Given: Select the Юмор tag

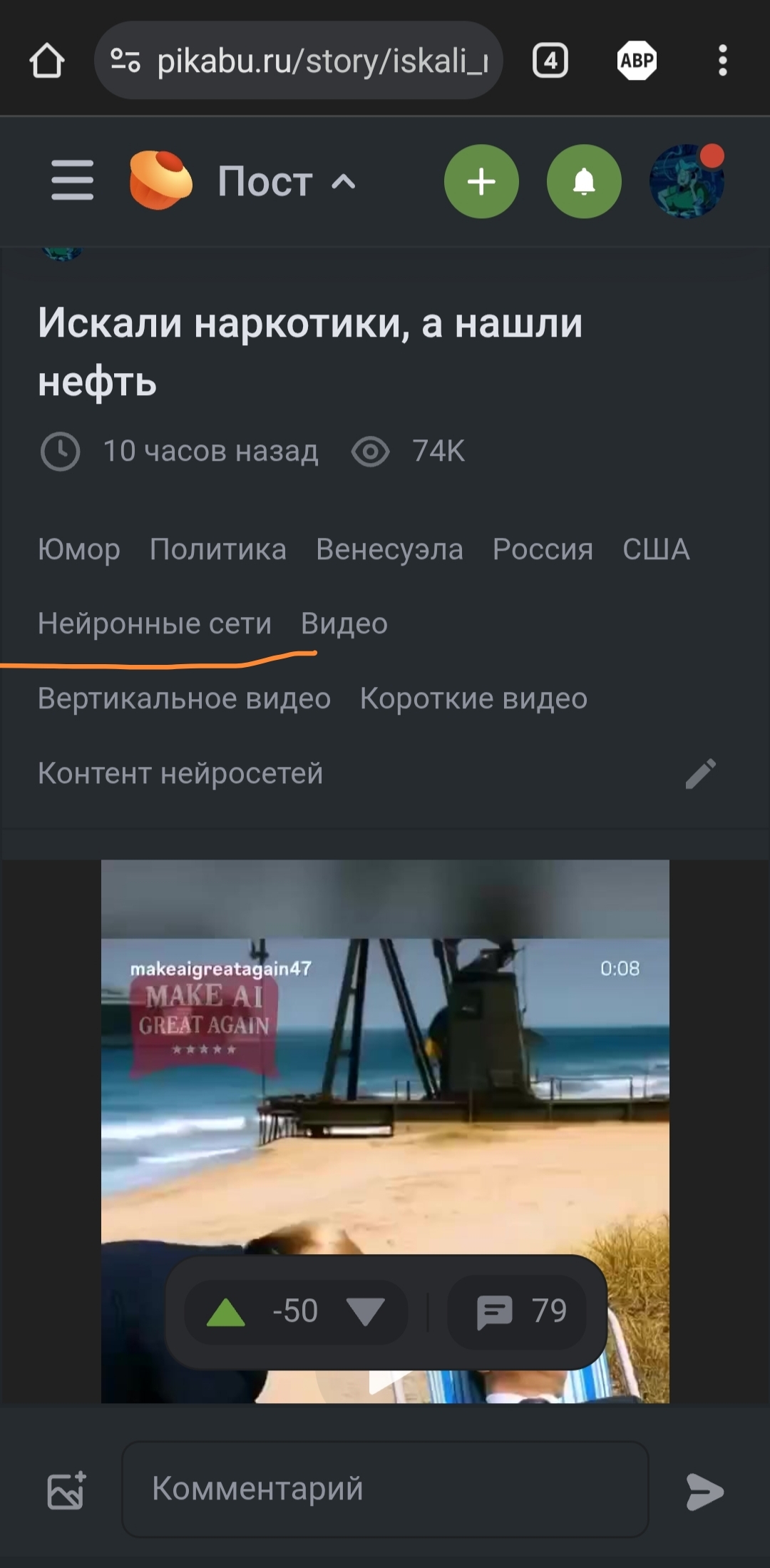Looking at the screenshot, I should pos(79,549).
